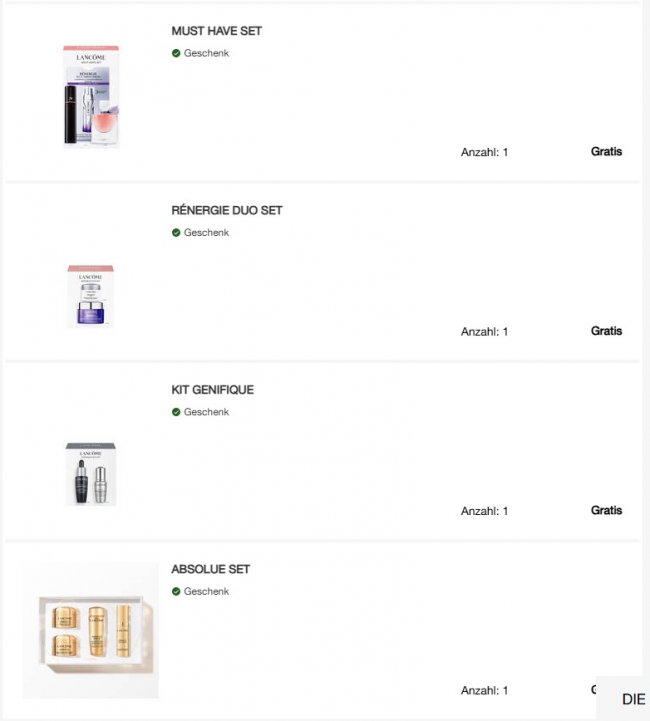Viewport: 650px width, 721px height.
Task: Open the RÉNERGIE DUO SET gift item
Action: [227, 211]
